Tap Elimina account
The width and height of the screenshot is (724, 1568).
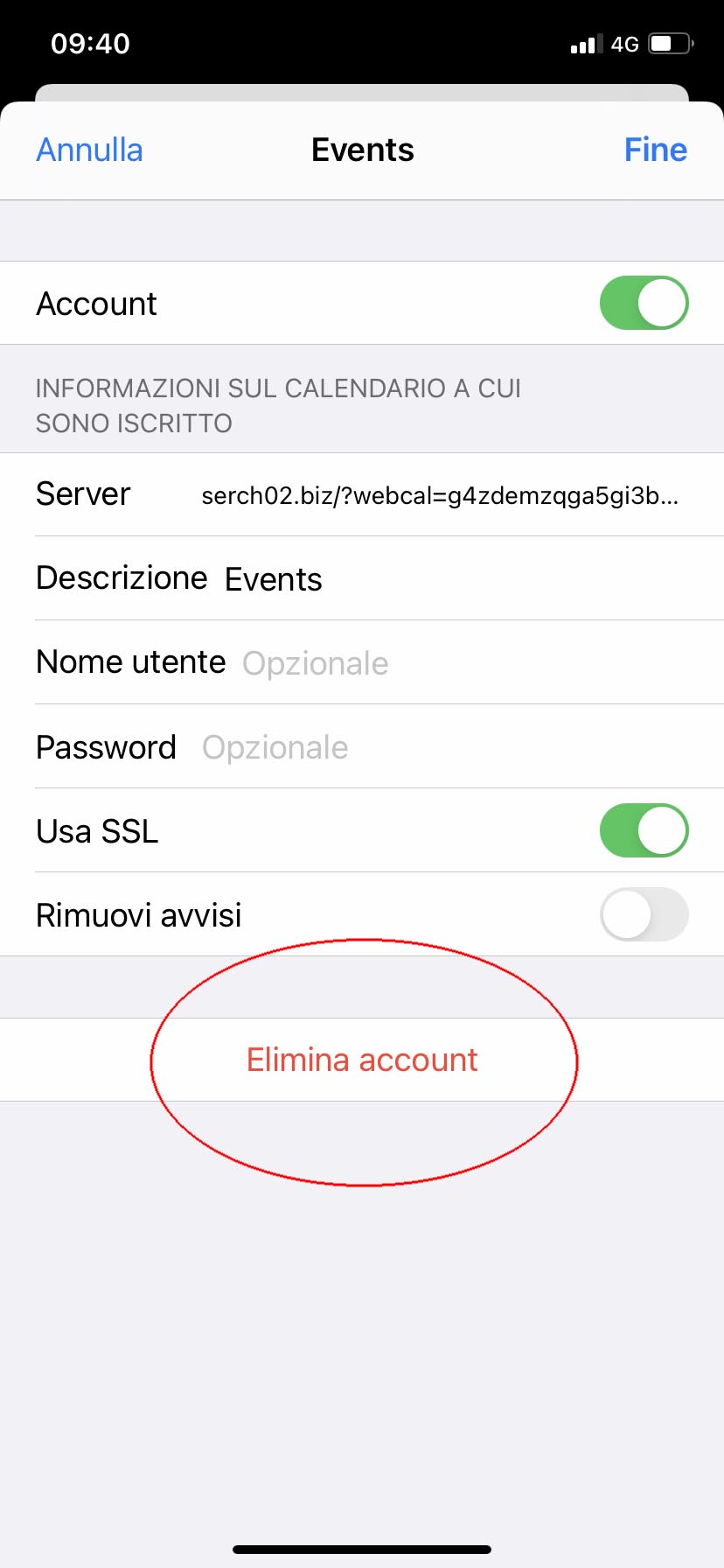(x=362, y=1060)
